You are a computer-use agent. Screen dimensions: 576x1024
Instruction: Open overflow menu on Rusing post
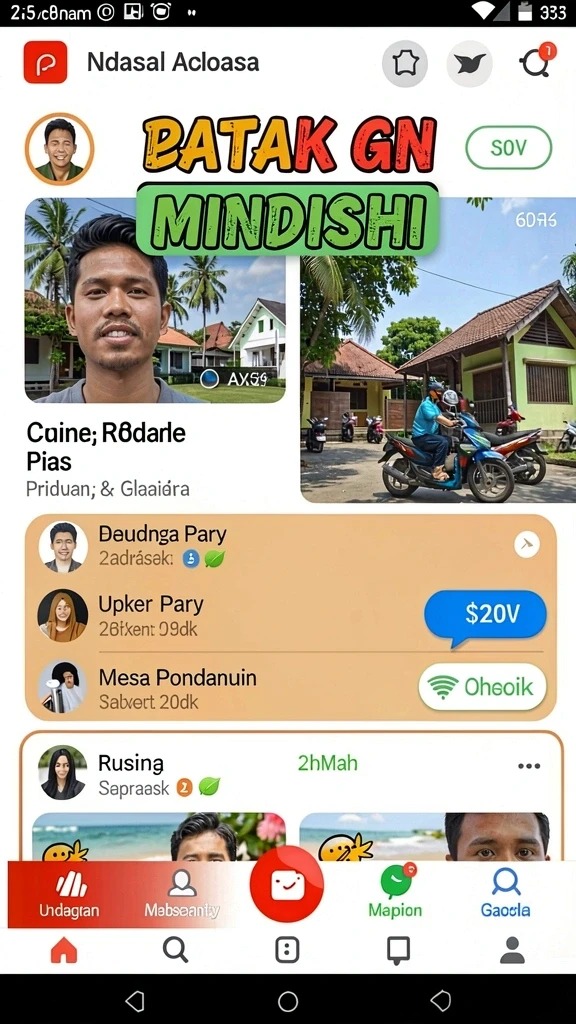point(528,766)
